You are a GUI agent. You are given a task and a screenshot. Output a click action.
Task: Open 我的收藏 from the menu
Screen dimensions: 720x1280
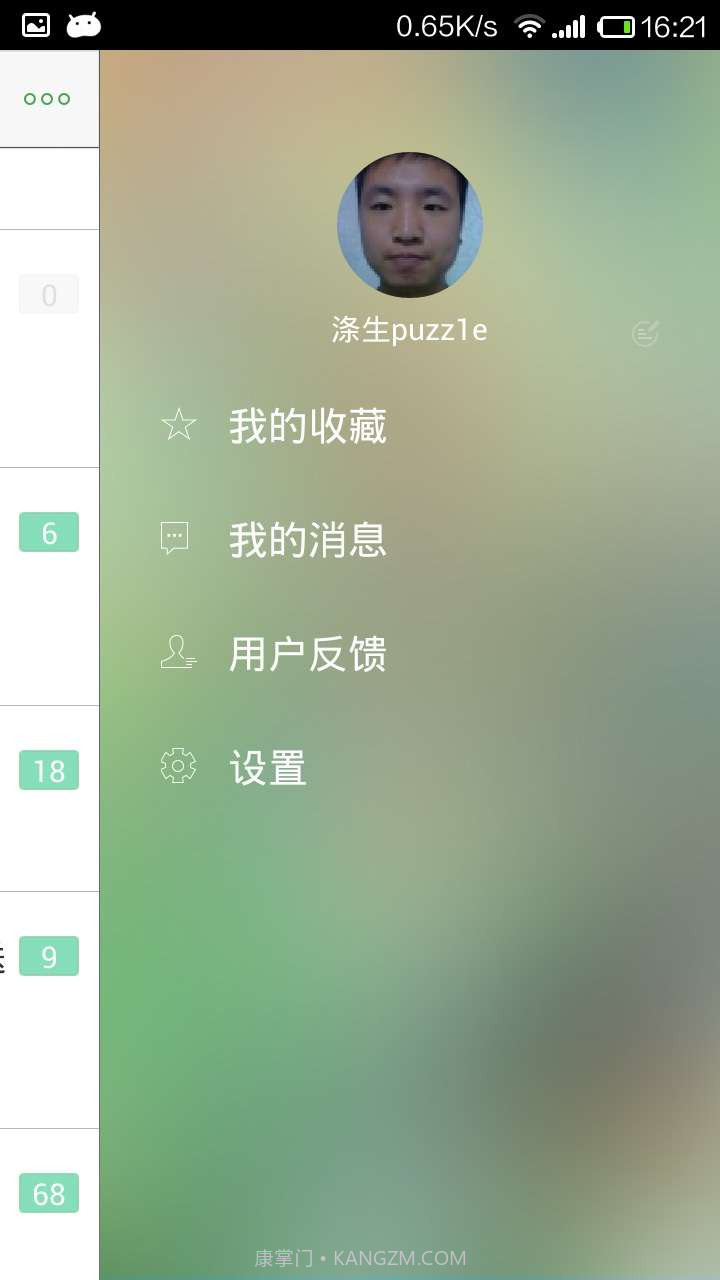[307, 425]
